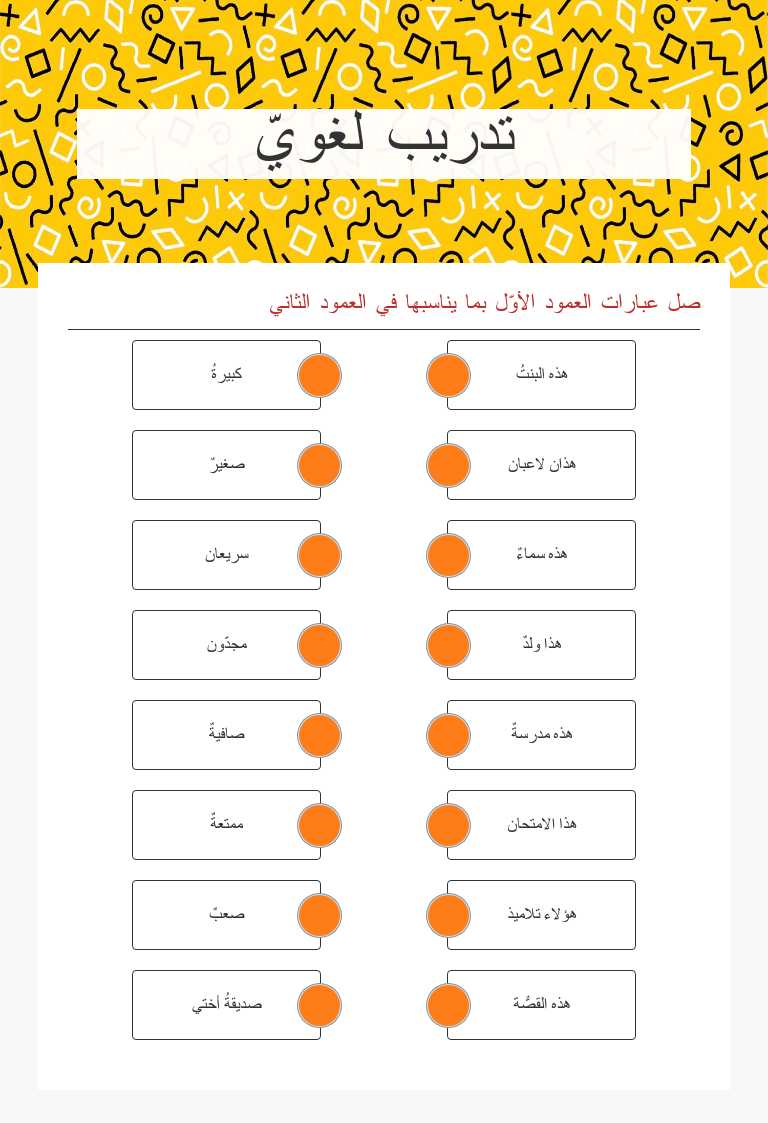Viewport: 768px width, 1123px height.
Task: Click the circle beside هؤلاء تلاميذ
Action: [x=448, y=914]
